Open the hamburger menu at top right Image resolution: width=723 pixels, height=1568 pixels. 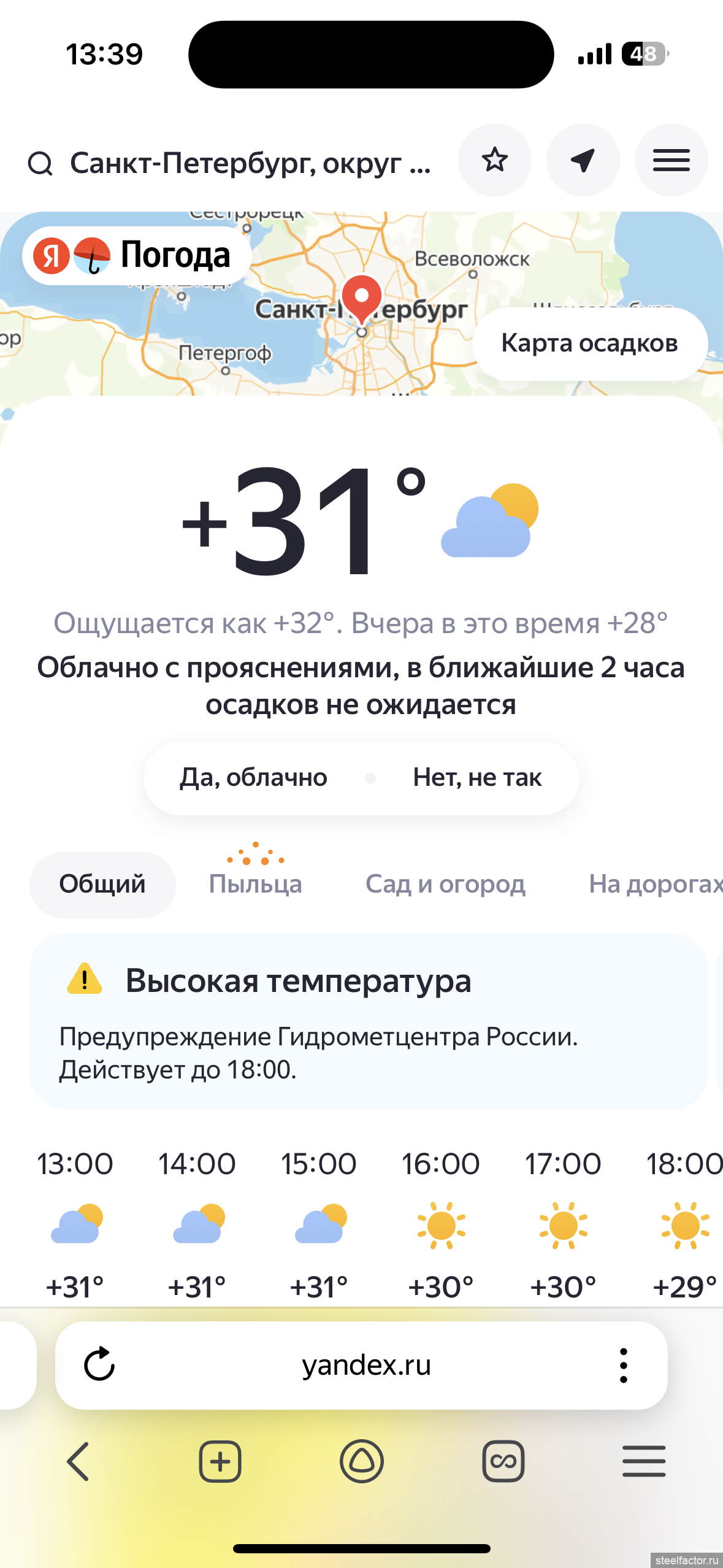click(x=671, y=160)
